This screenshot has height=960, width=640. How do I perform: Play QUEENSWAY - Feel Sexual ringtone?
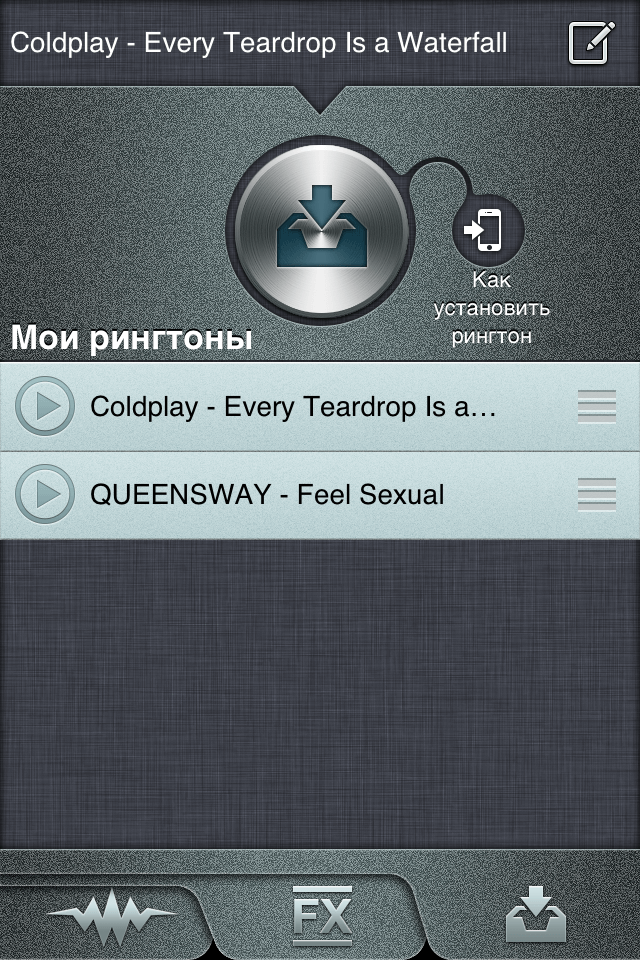click(x=45, y=494)
